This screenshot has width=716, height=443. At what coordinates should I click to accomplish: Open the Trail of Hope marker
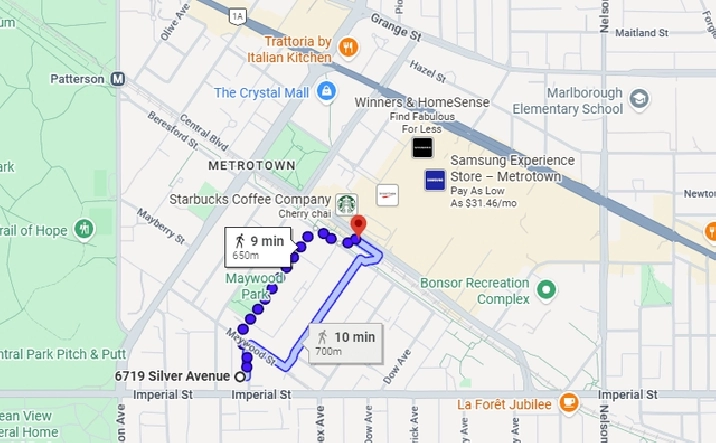coord(84,230)
